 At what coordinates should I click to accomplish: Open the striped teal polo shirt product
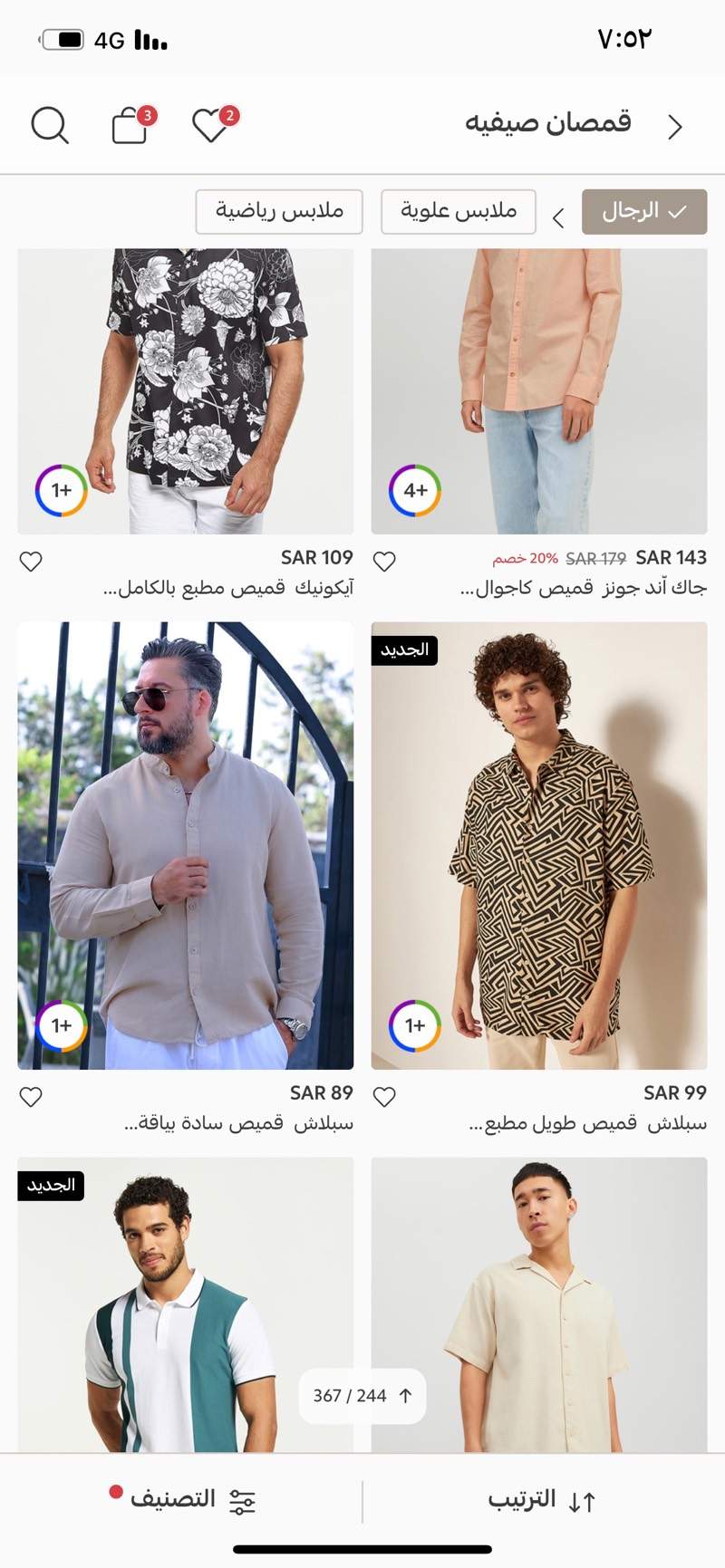click(x=186, y=1304)
